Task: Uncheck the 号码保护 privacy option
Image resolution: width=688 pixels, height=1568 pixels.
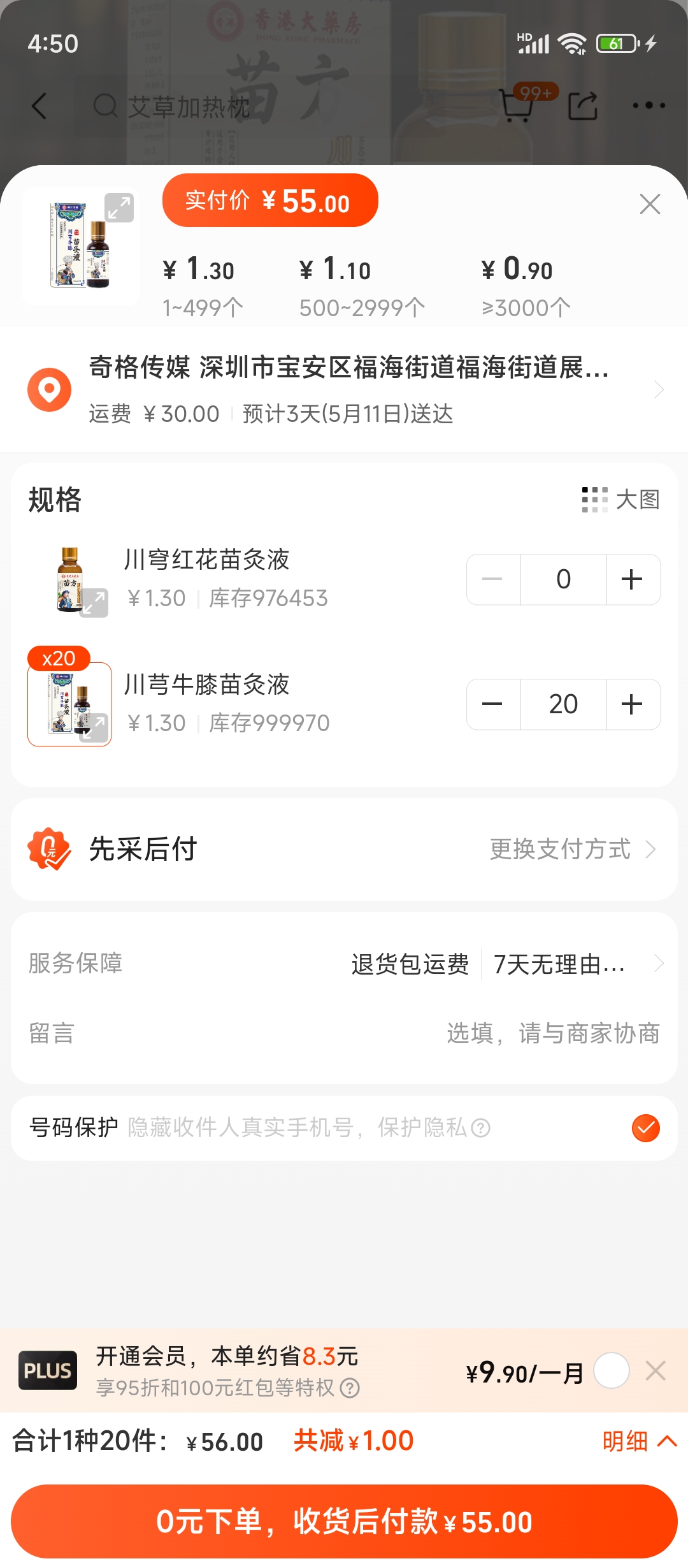Action: [x=645, y=1128]
